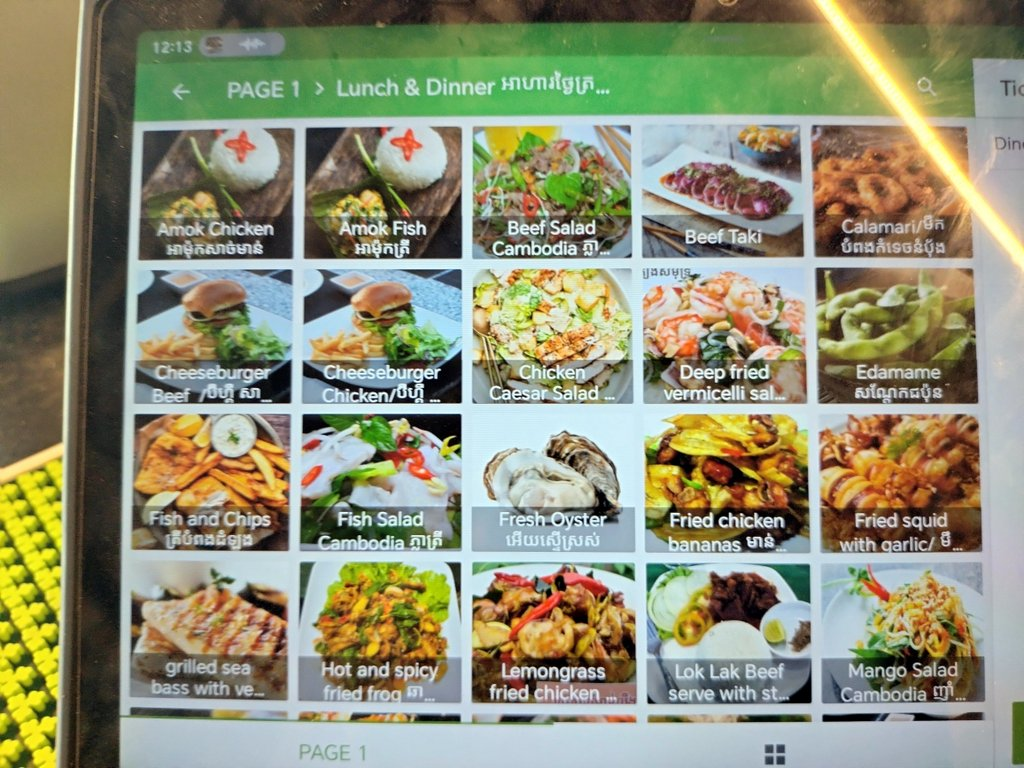Select the Calamari tile
The width and height of the screenshot is (1024, 768).
point(892,192)
